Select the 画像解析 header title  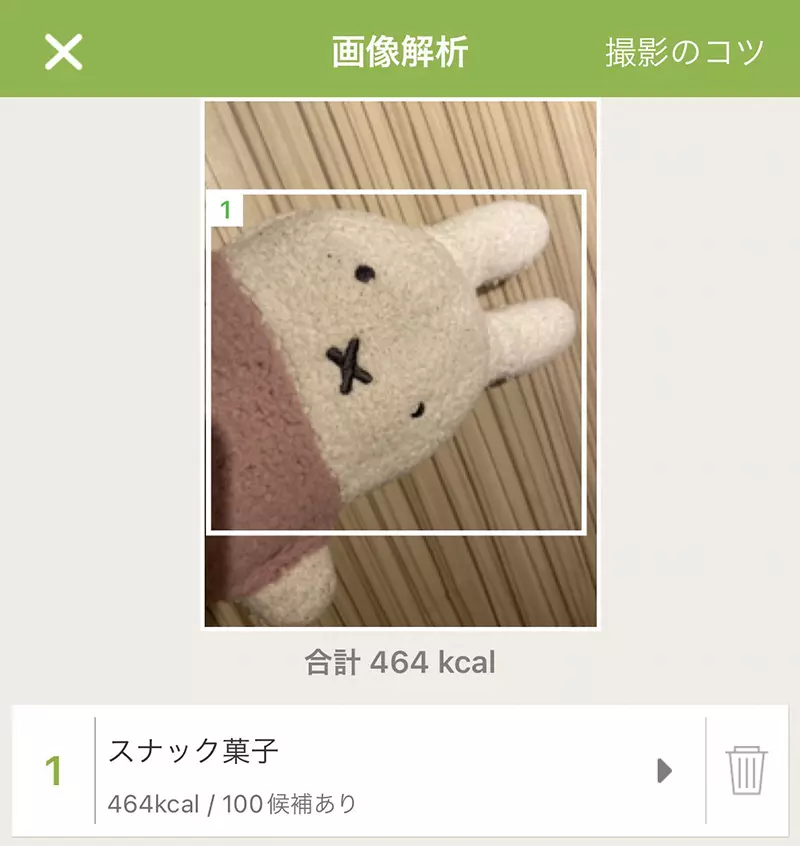pos(399,48)
